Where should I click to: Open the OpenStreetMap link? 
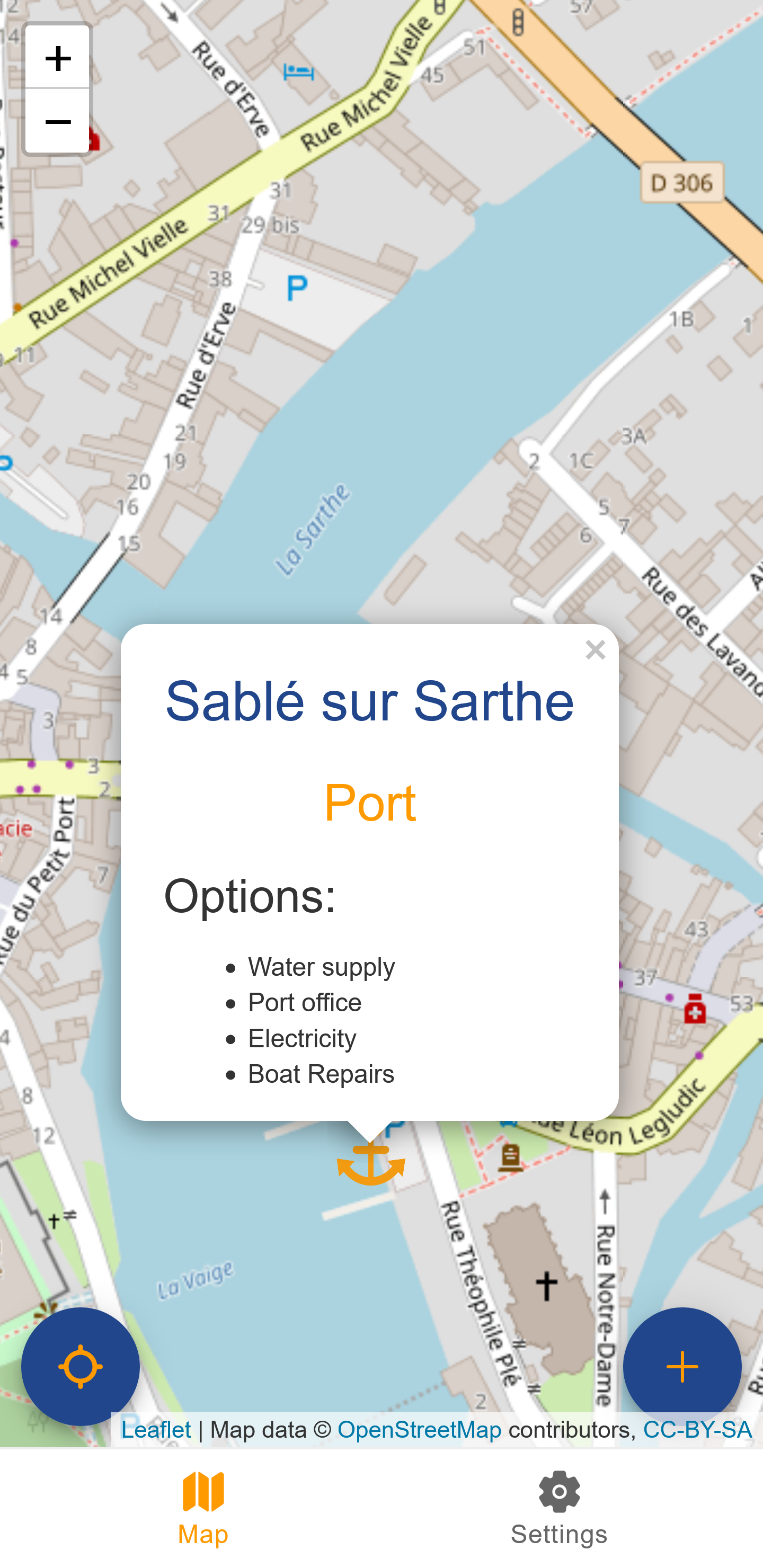click(x=420, y=1430)
